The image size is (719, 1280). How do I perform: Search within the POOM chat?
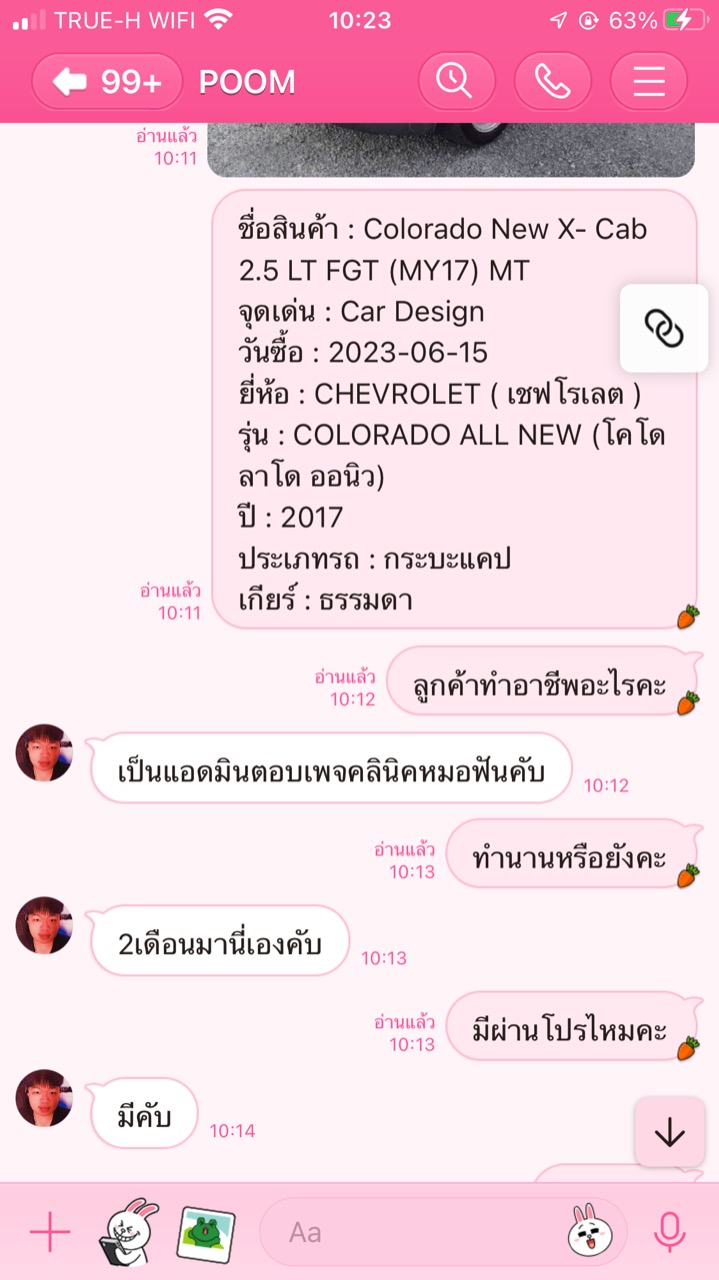pyautogui.click(x=456, y=81)
